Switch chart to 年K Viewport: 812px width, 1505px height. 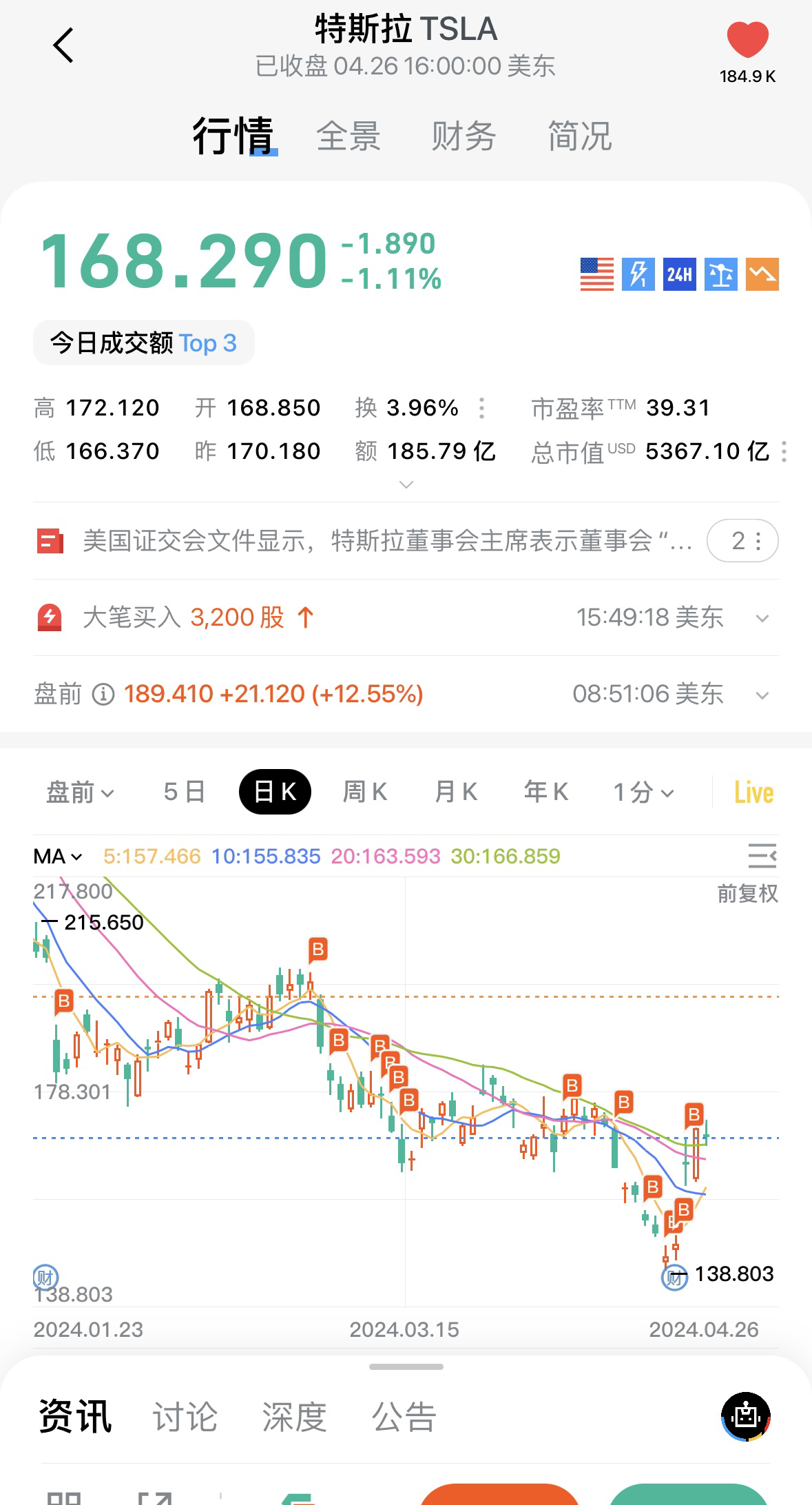[x=546, y=792]
